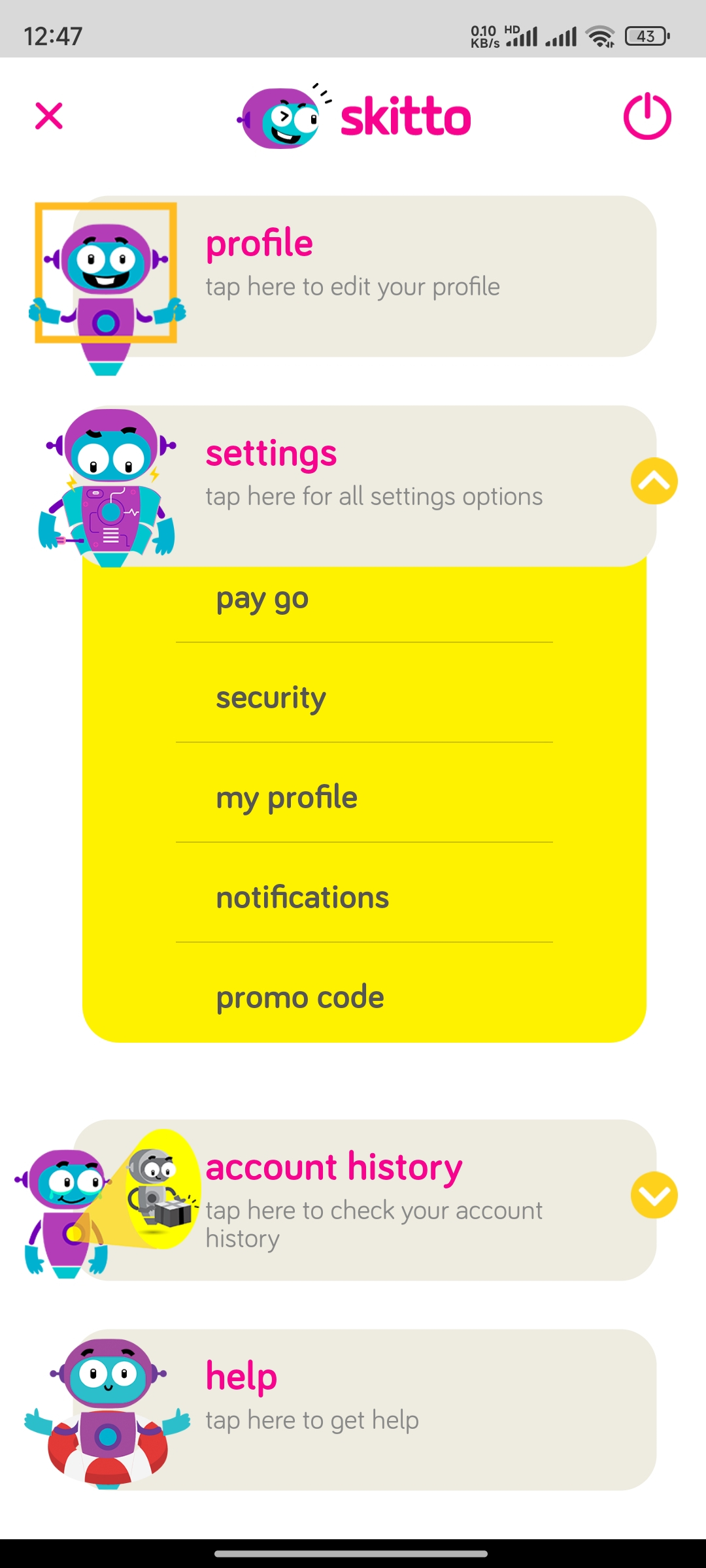Viewport: 706px width, 1568px height.
Task: Open notifications settings
Action: (x=303, y=898)
